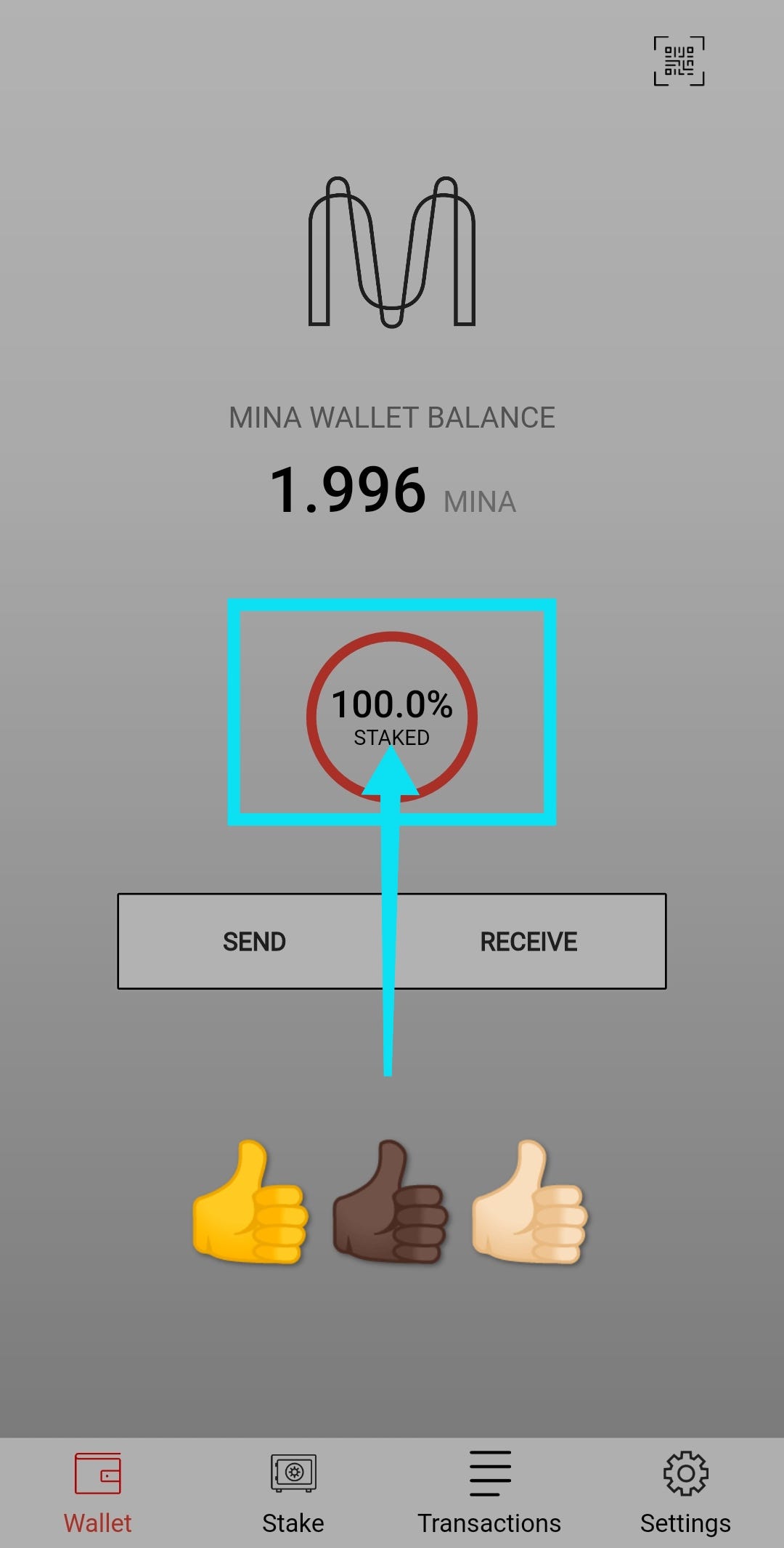Tap the SEND button
This screenshot has width=784, height=1548.
point(254,941)
